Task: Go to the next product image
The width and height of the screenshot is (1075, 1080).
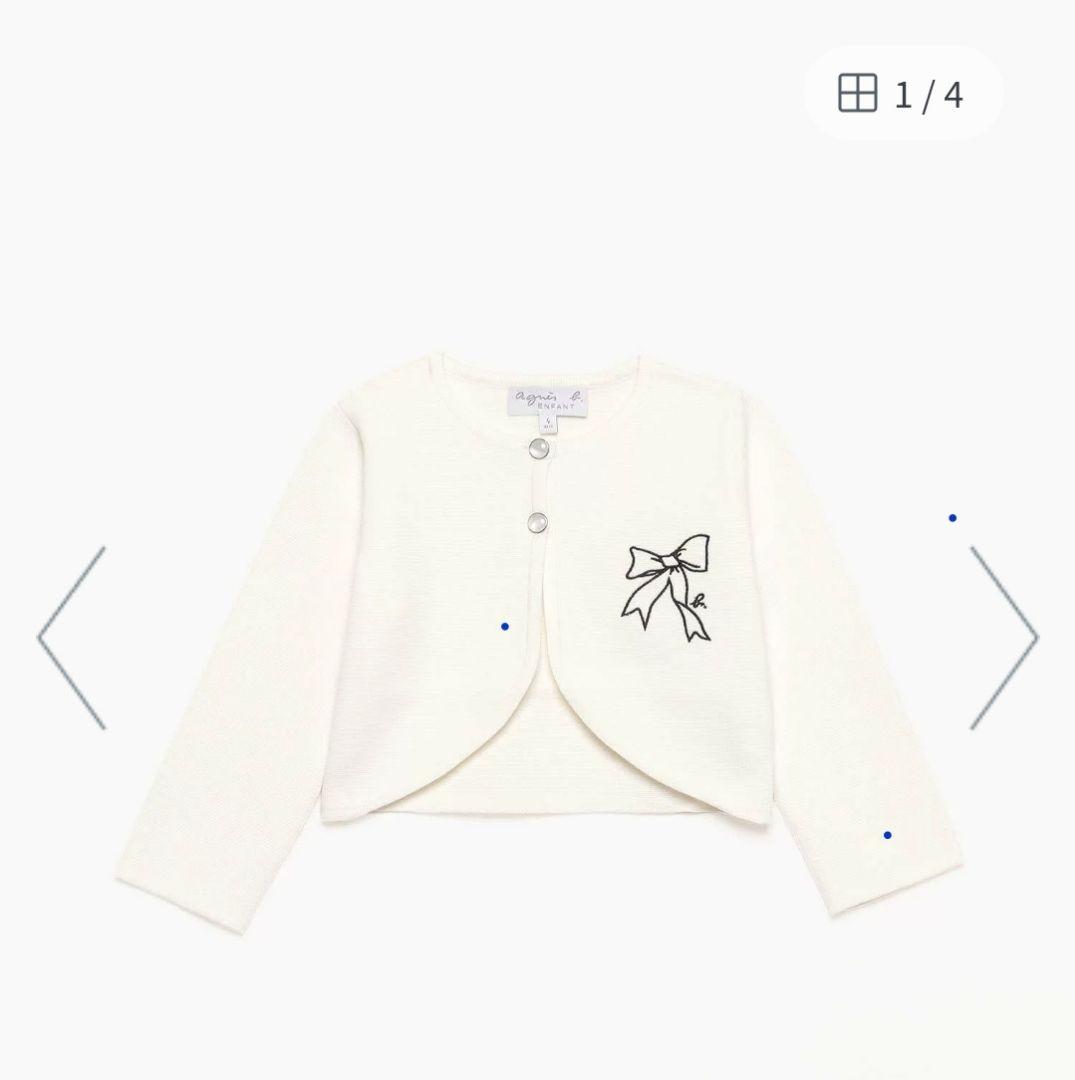Action: click(1003, 637)
